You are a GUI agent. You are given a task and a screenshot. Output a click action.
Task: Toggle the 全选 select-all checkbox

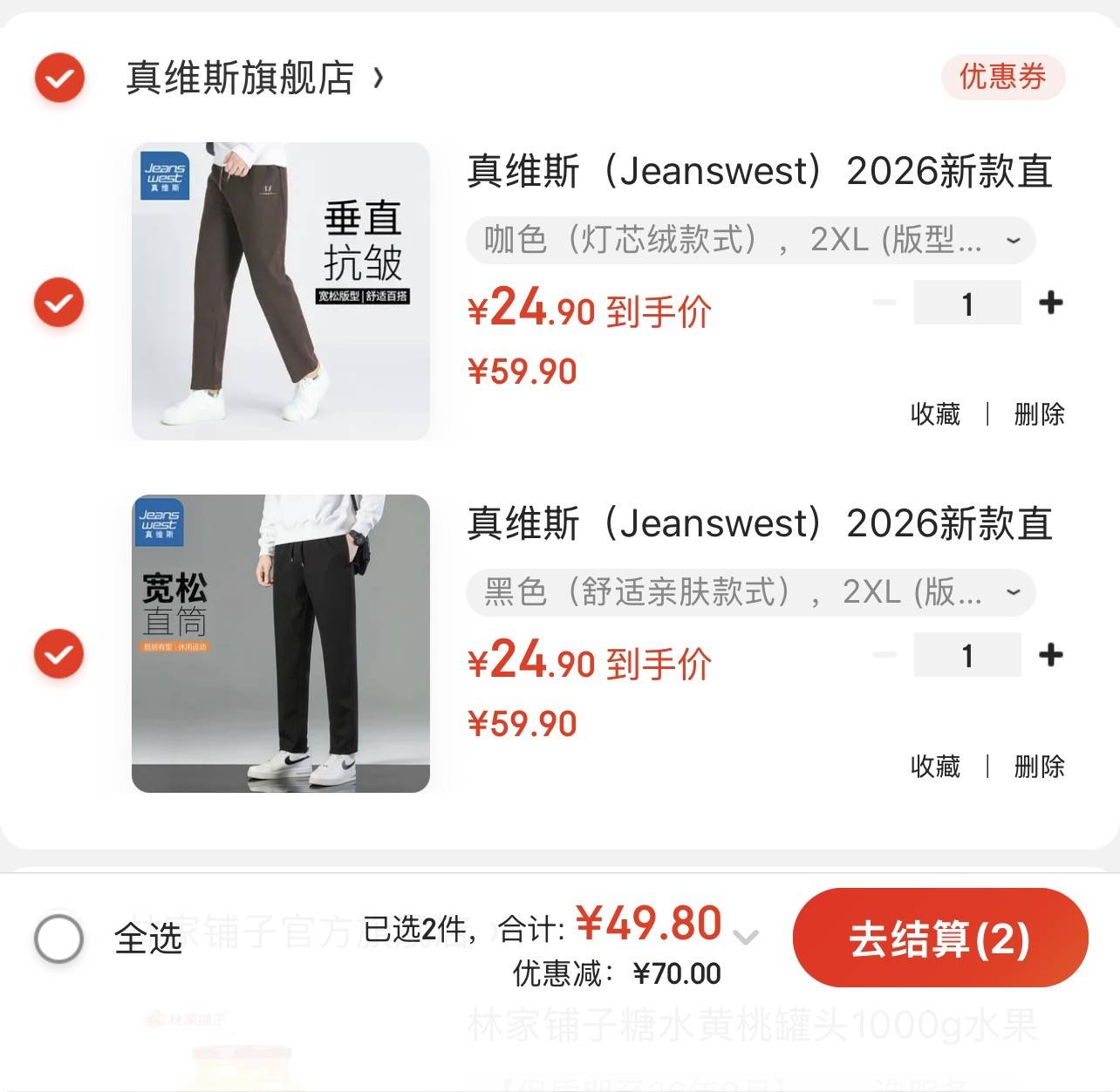point(59,938)
